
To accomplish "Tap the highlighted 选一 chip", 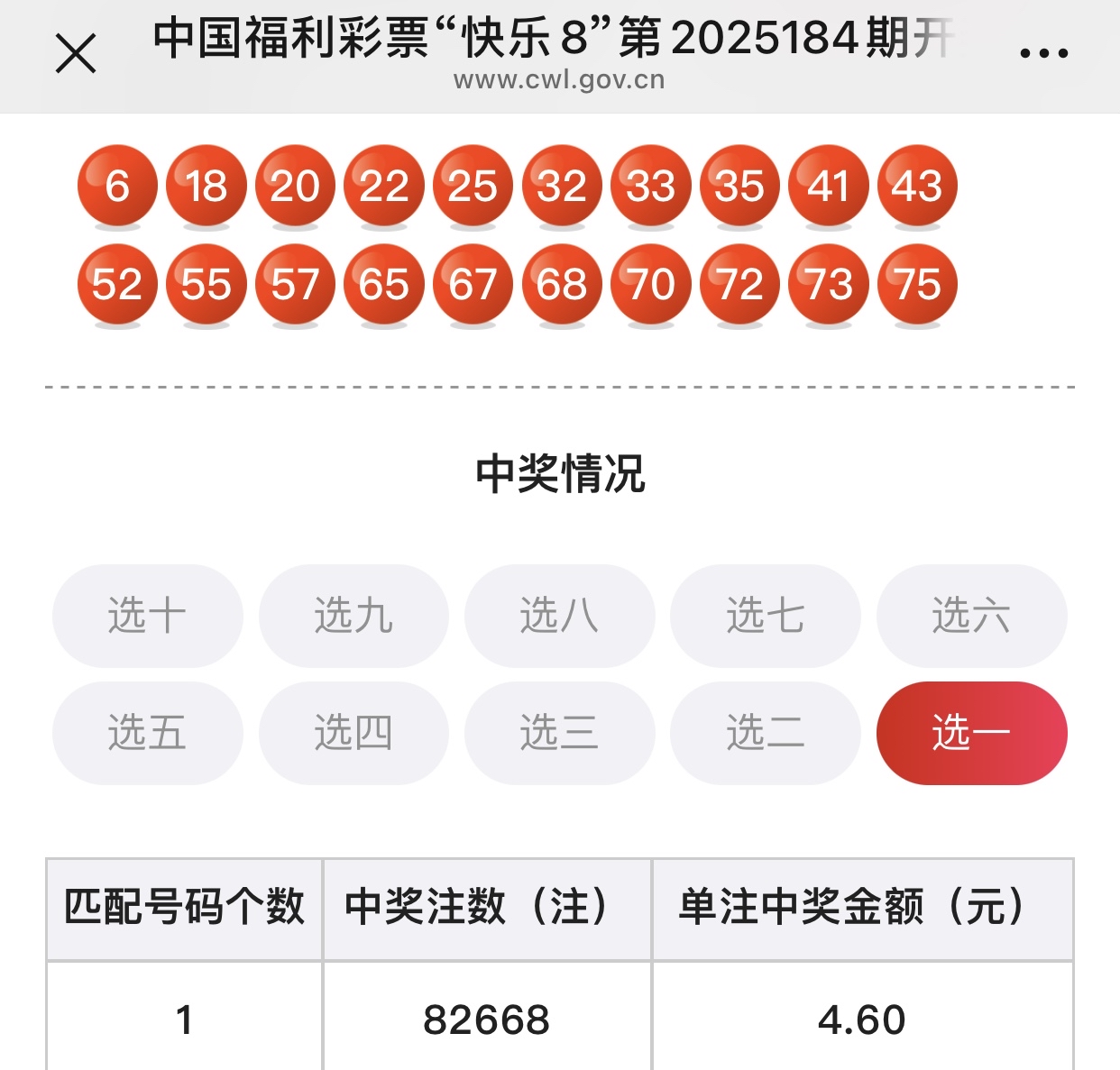I will (971, 733).
